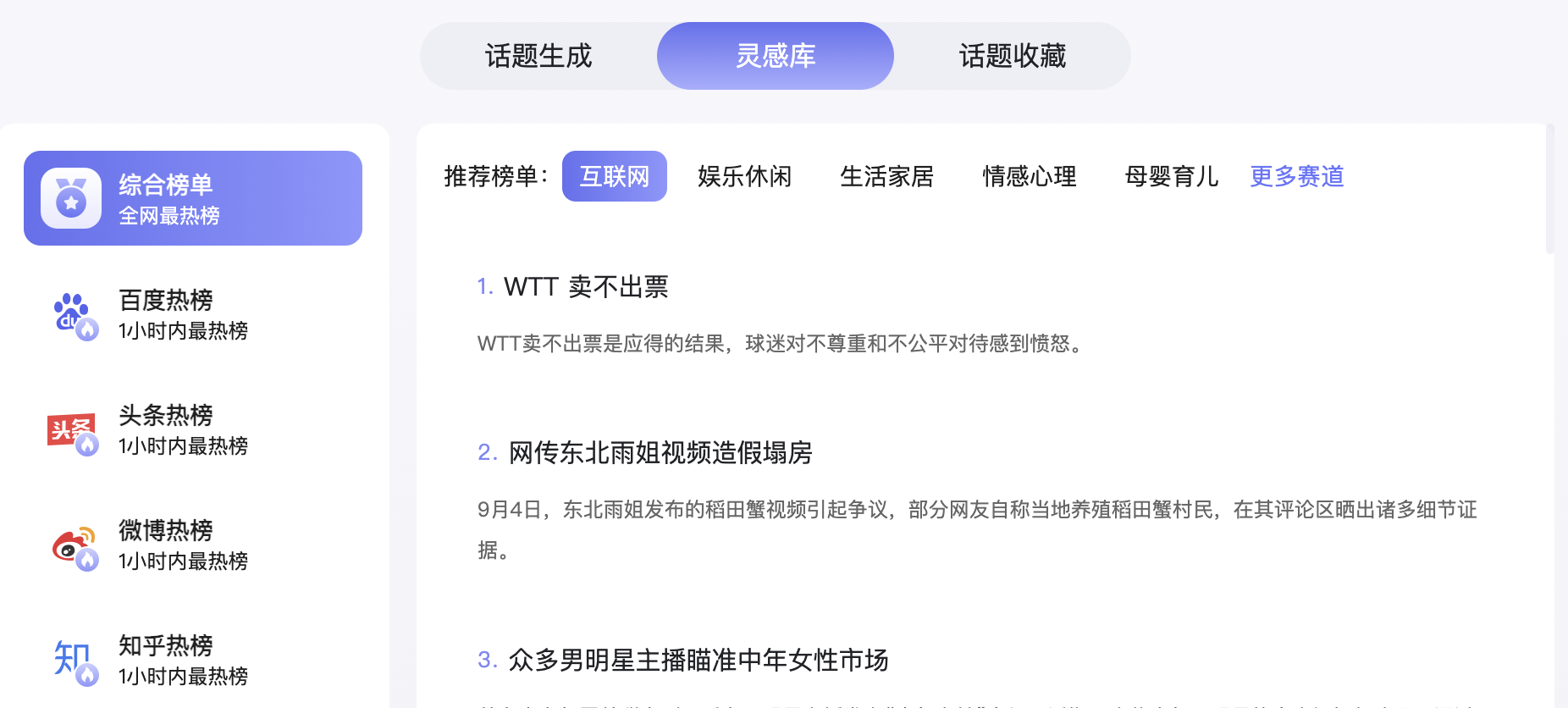This screenshot has height=708, width=1568.
Task: Open topic 网传东北雨姐视频造假塌房
Action: 660,453
